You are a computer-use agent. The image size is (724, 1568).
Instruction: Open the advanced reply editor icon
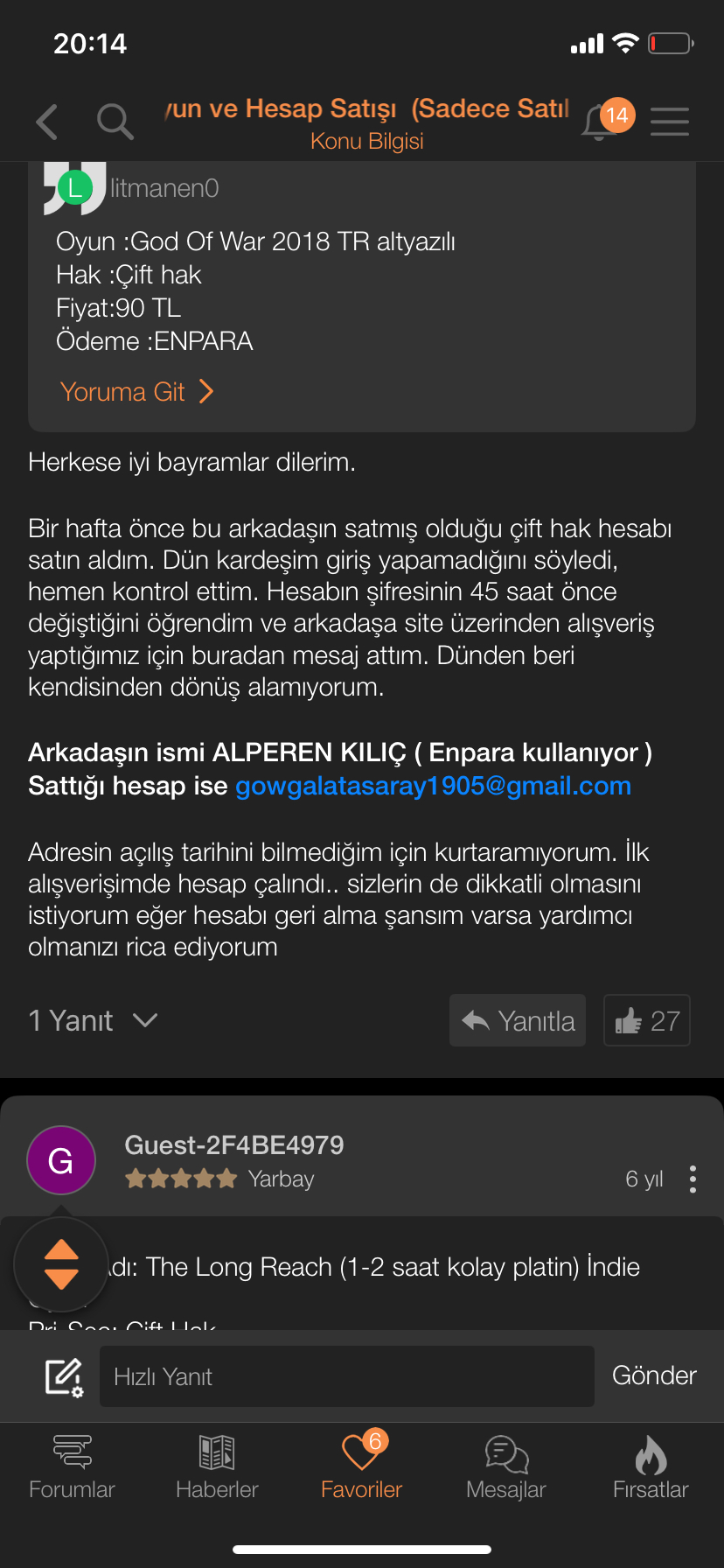click(65, 1376)
